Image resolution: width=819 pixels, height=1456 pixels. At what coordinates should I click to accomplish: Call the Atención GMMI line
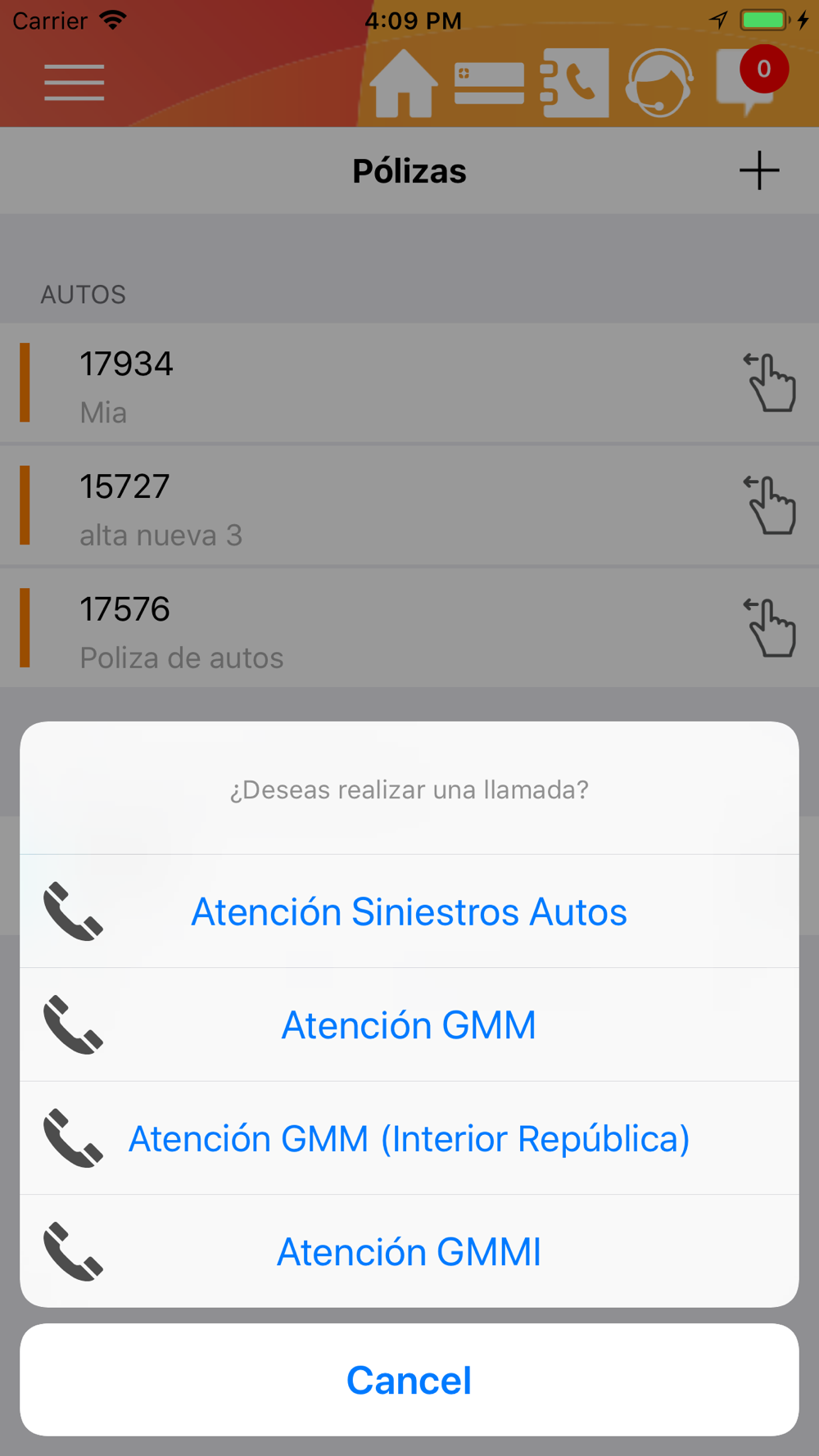click(x=409, y=1251)
